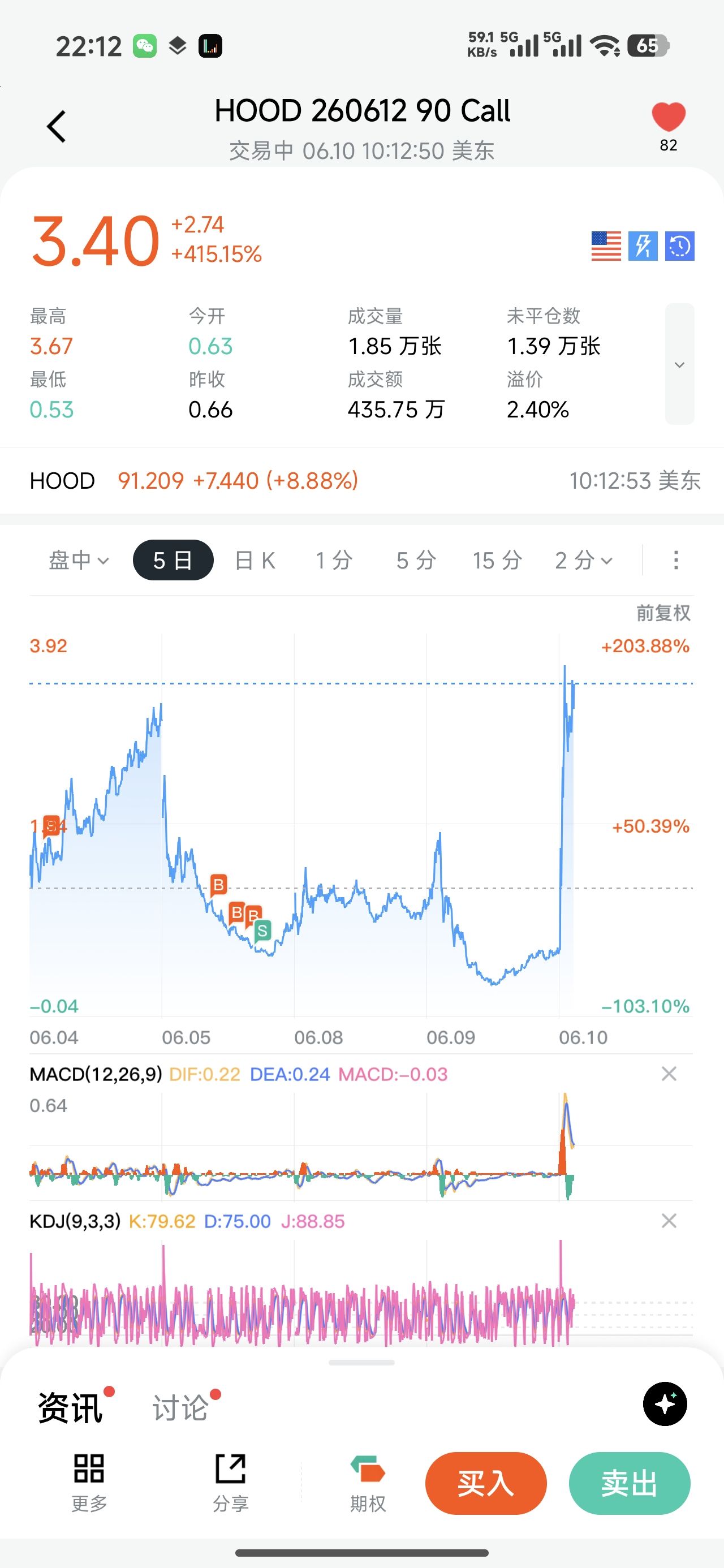The height and width of the screenshot is (1568, 724).
Task: Close the MACD indicator panel
Action: click(x=669, y=1074)
